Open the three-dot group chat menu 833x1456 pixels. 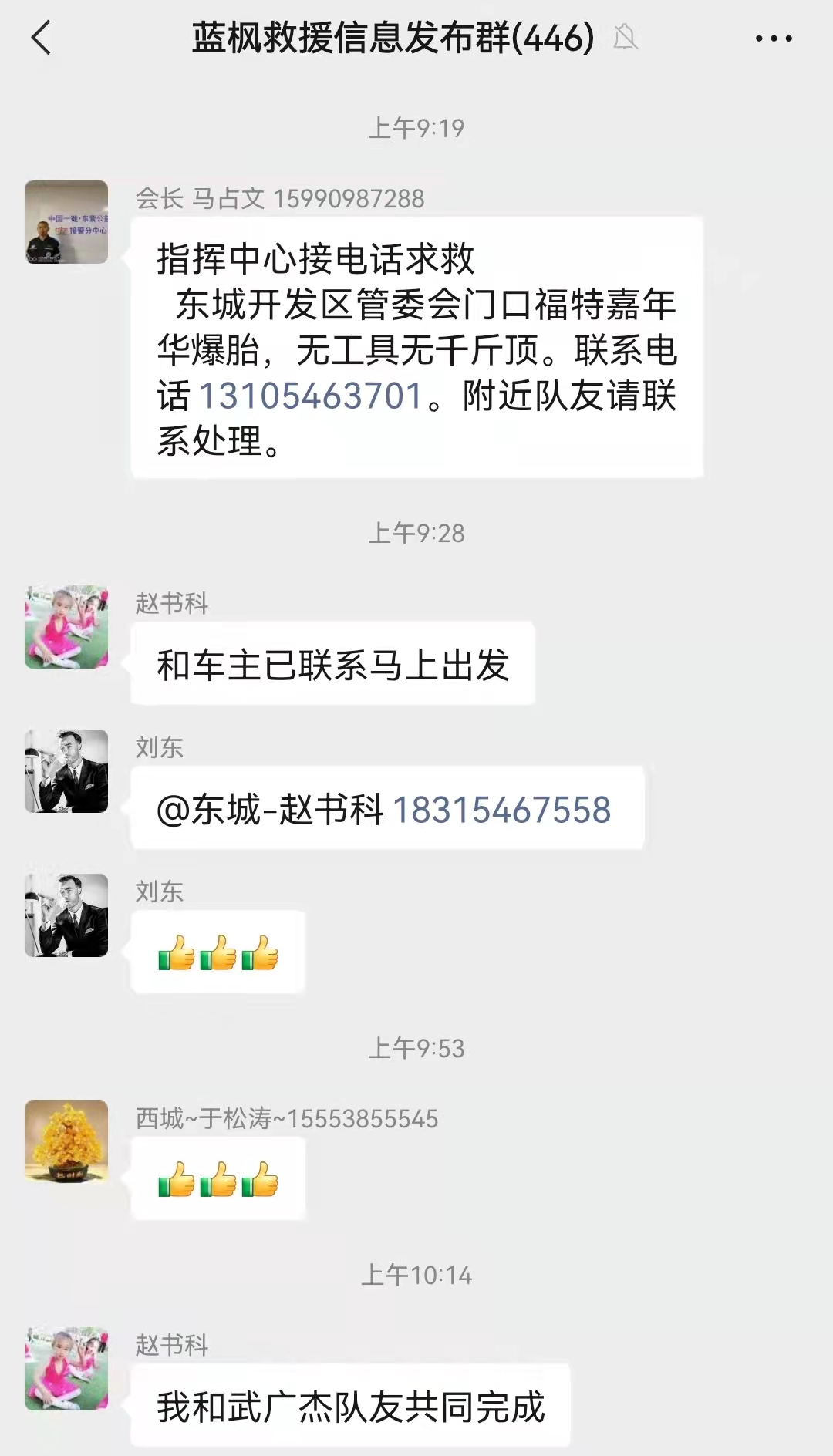pyautogui.click(x=774, y=38)
